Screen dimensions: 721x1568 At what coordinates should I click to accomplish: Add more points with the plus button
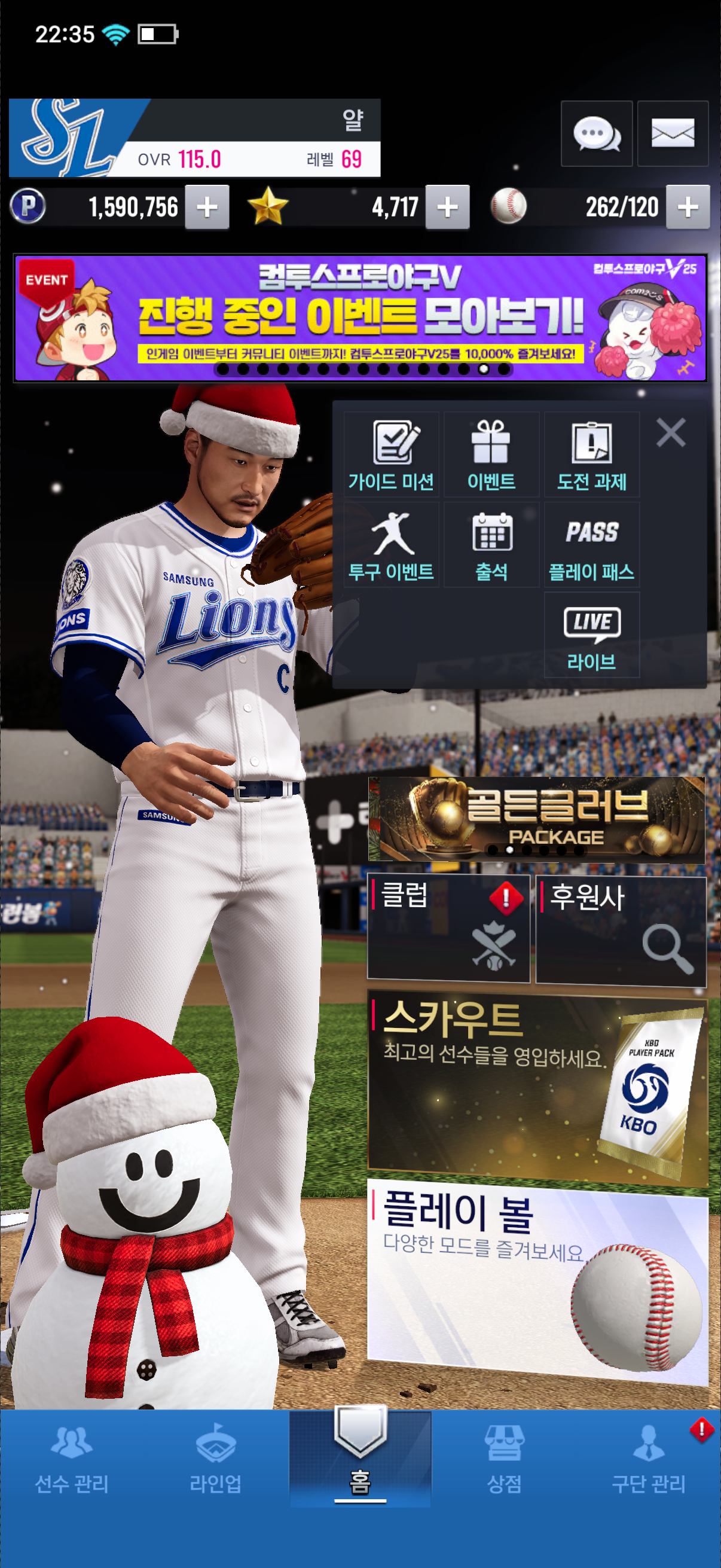207,207
